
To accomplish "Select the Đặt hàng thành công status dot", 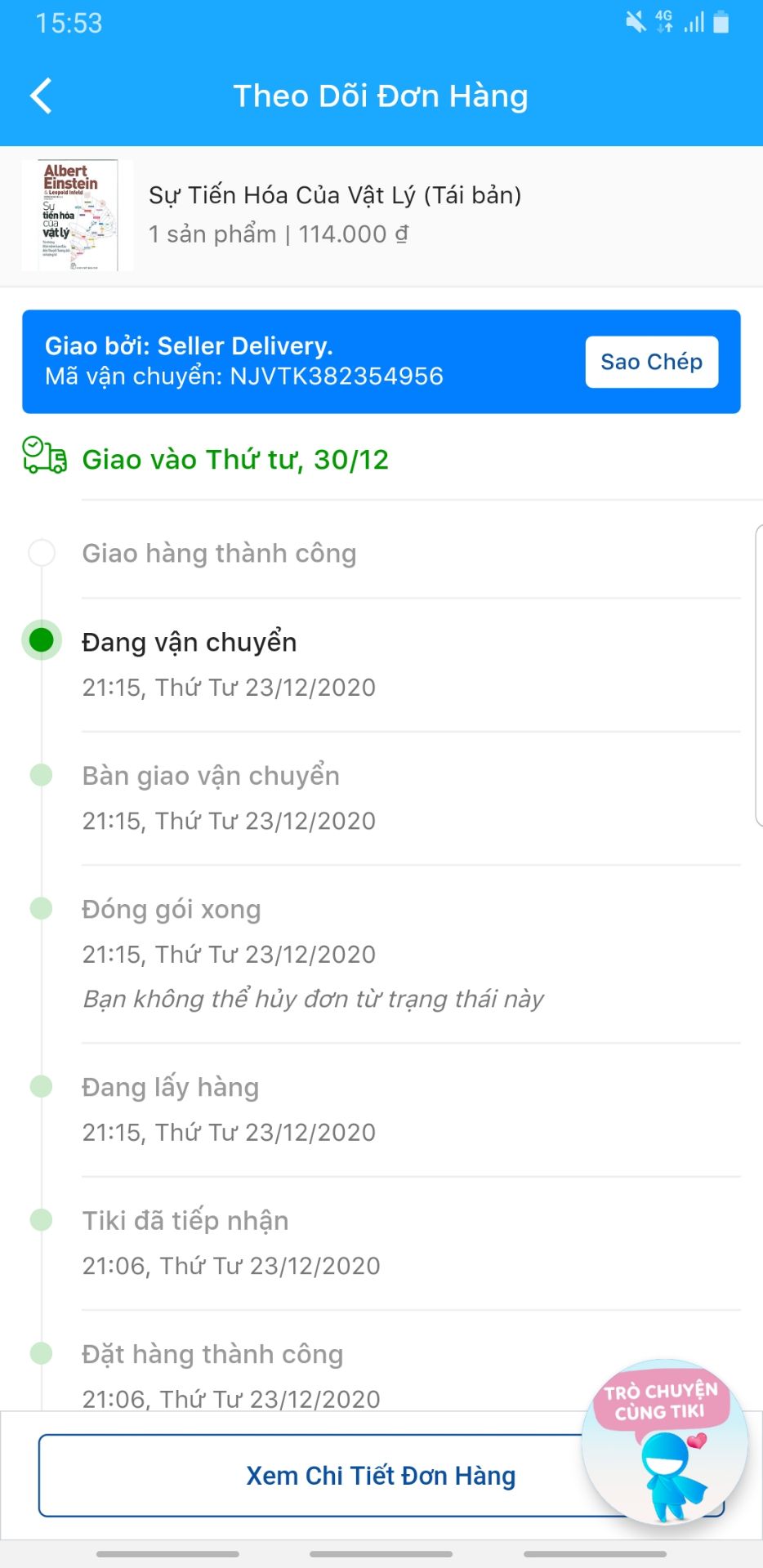I will point(39,1353).
